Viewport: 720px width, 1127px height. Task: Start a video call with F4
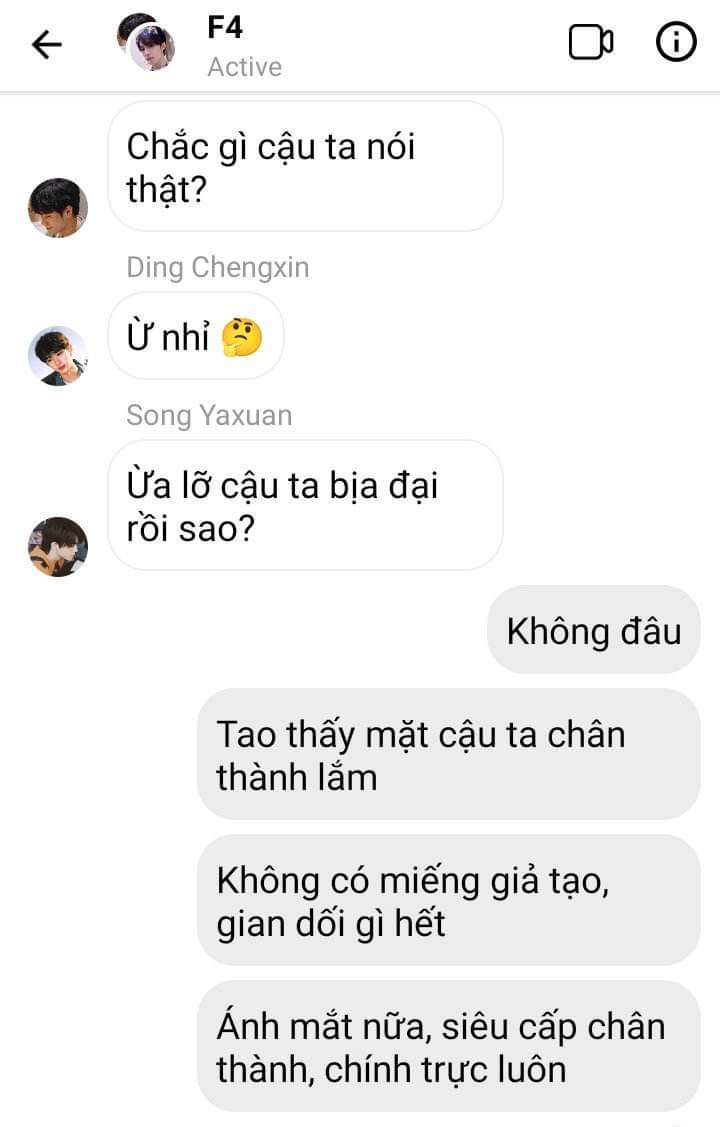click(x=590, y=43)
